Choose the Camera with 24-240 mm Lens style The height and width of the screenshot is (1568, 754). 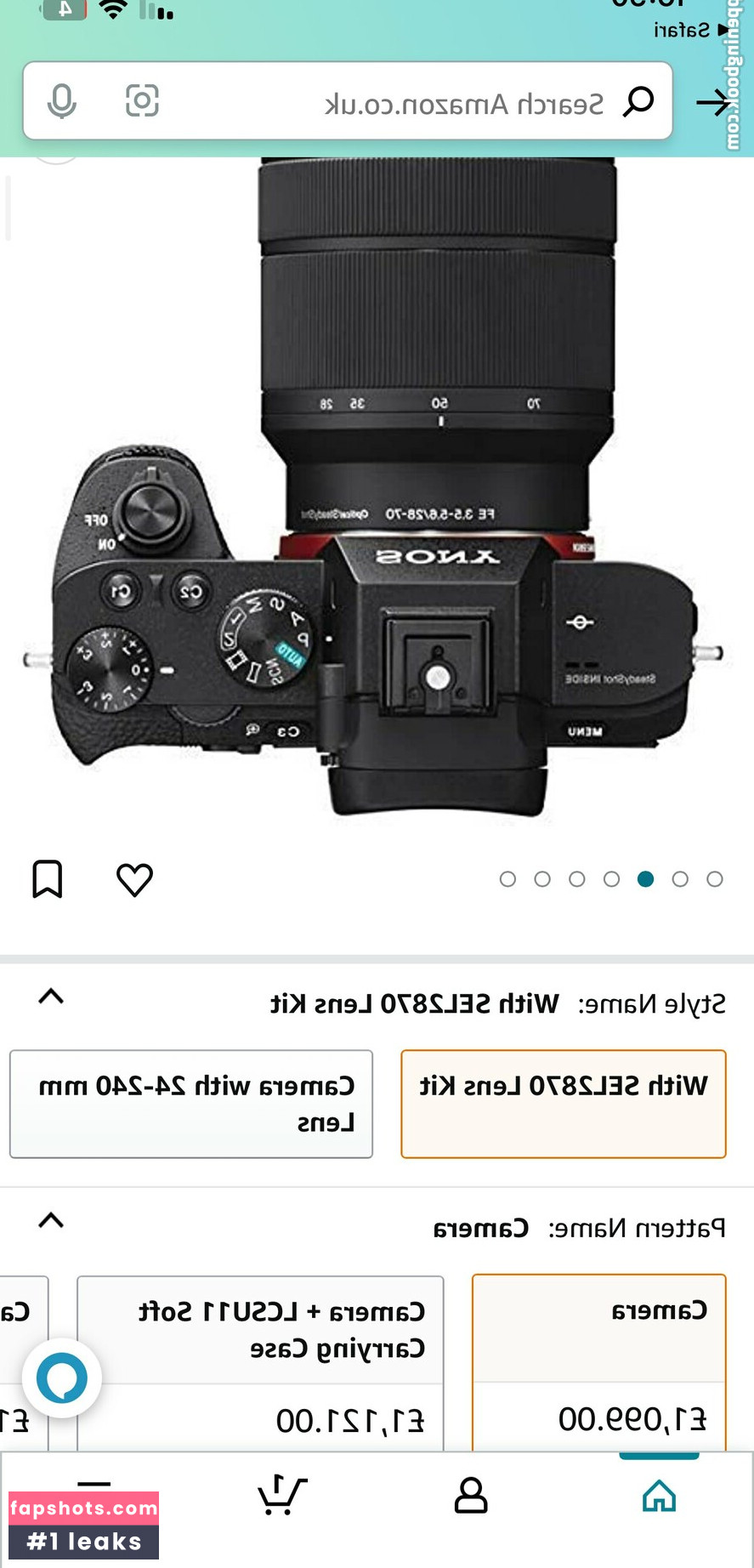tap(191, 1103)
